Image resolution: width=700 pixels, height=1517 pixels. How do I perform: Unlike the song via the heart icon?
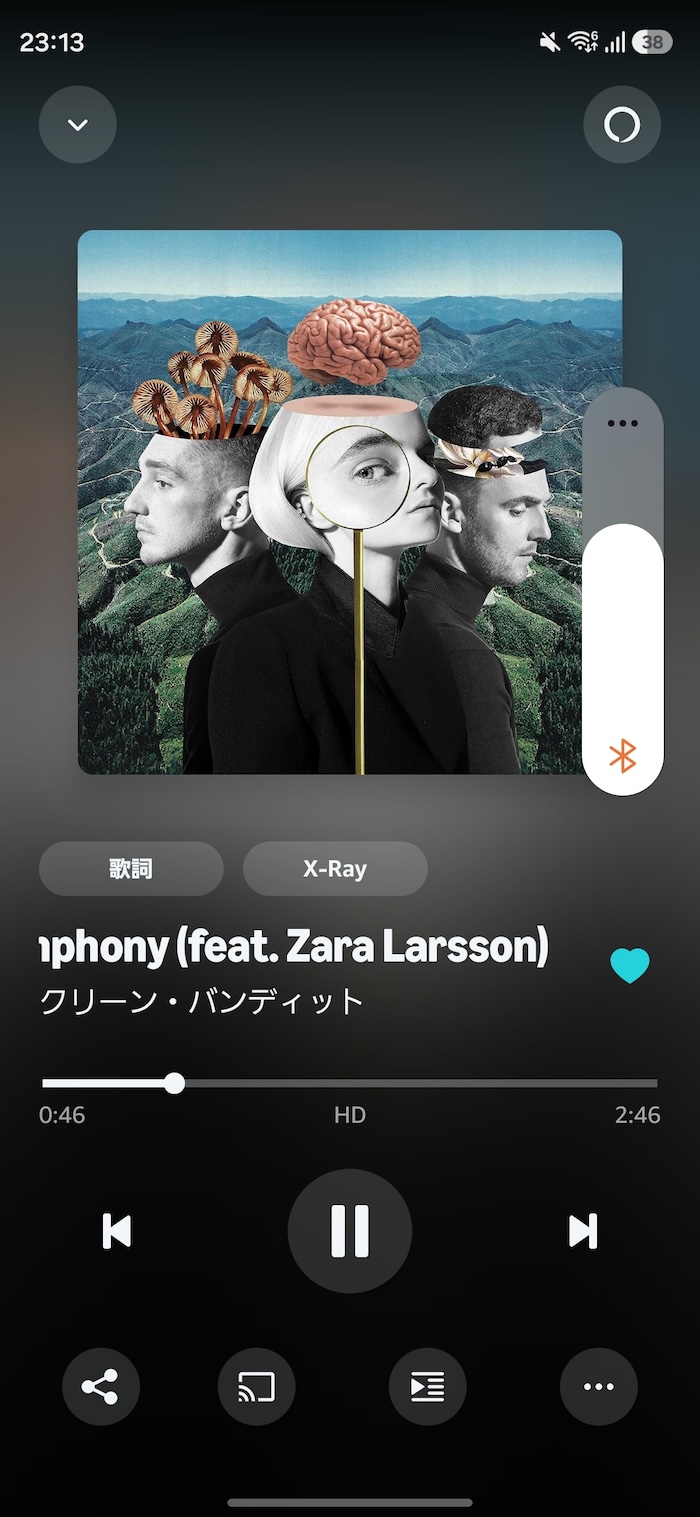[630, 966]
